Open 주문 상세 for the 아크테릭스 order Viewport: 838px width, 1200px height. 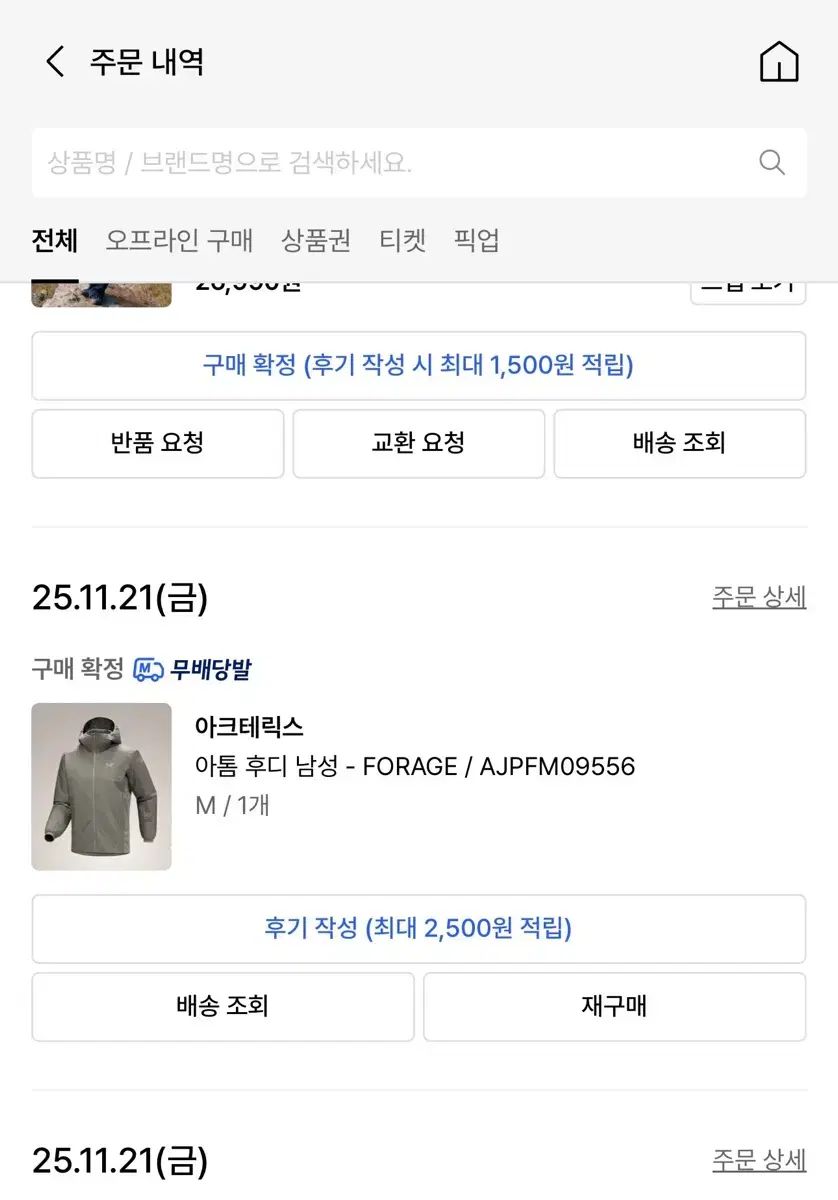point(759,598)
